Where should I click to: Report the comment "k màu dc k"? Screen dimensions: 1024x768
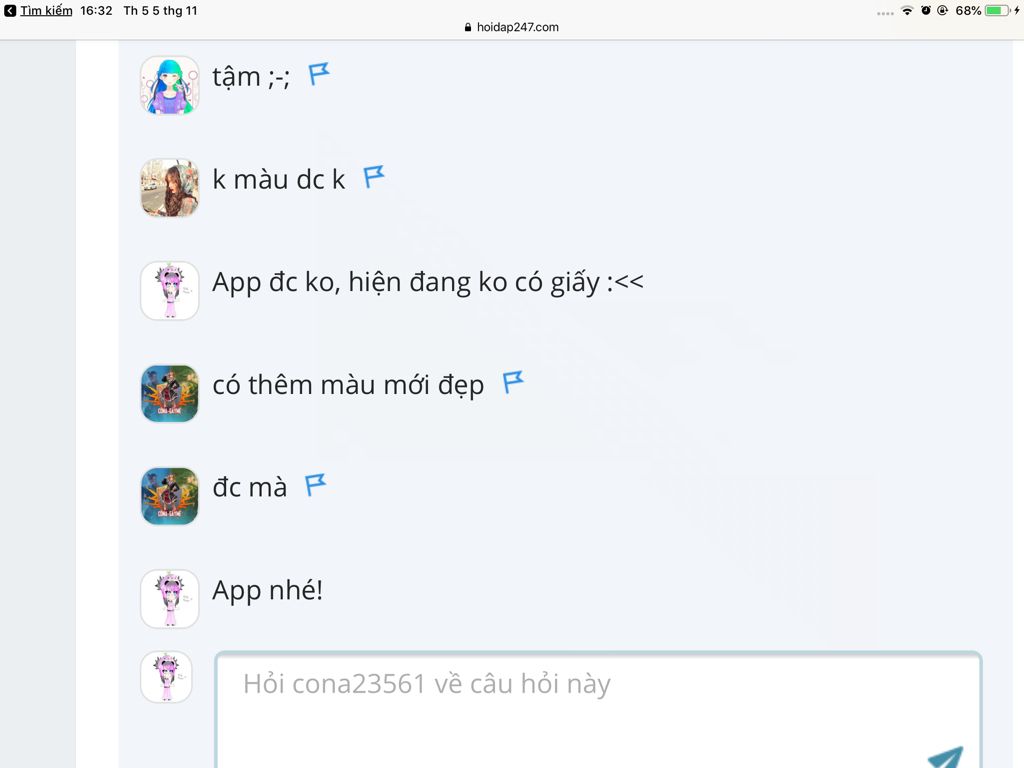(373, 177)
